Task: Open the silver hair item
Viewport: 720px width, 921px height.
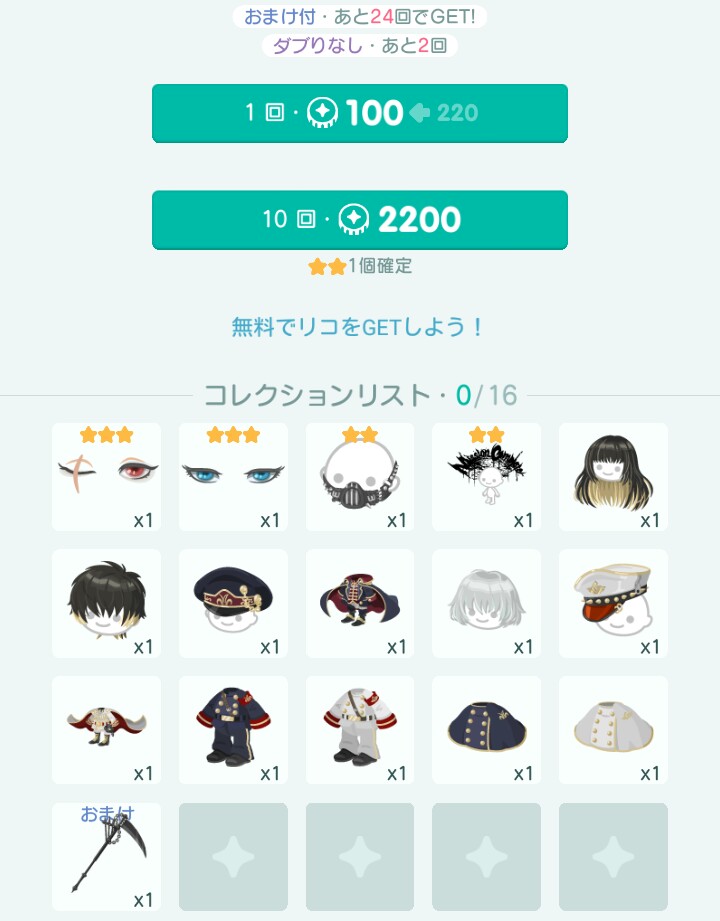Action: (486, 603)
